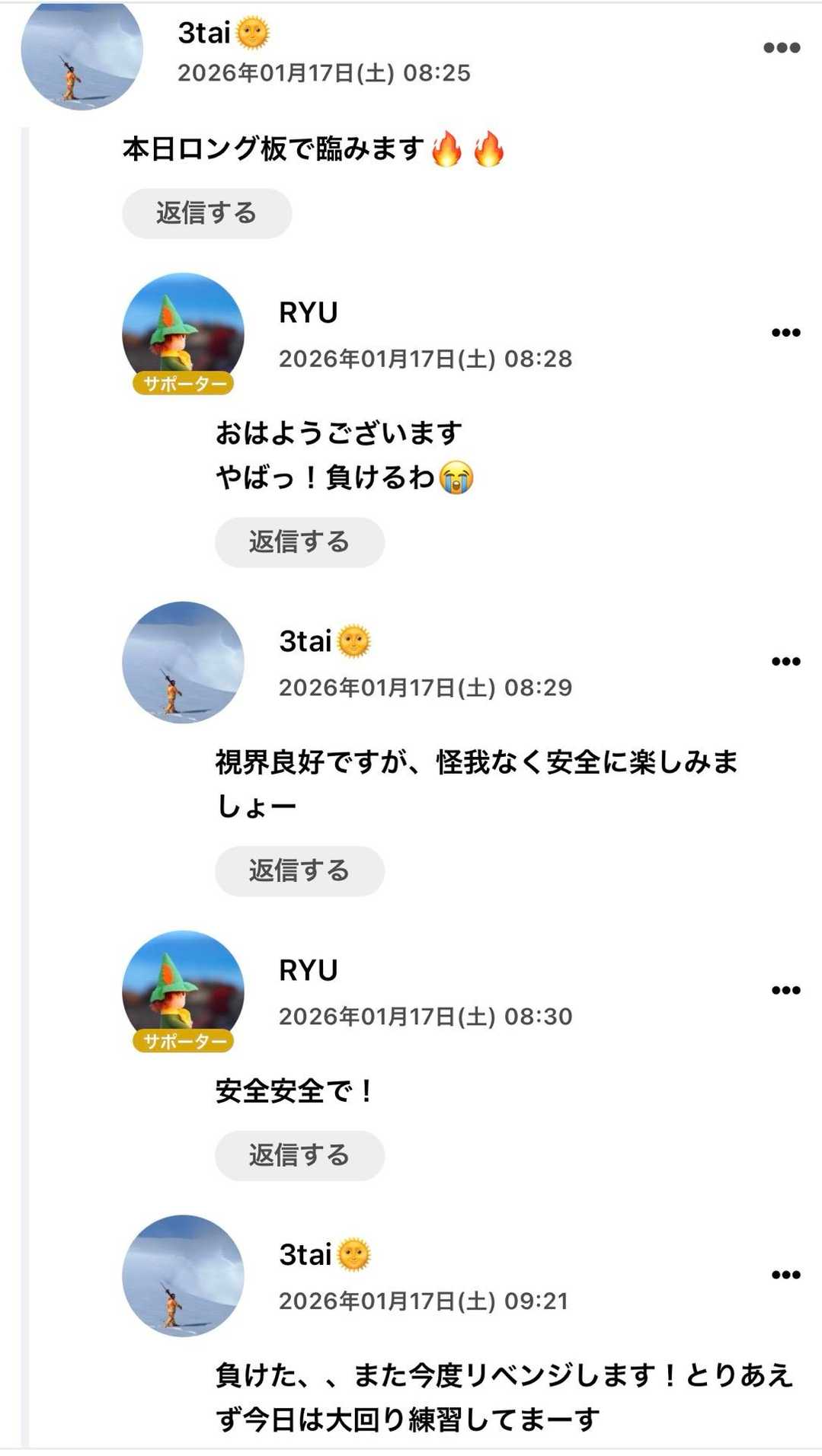This screenshot has height=1456, width=822.
Task: Open the three-dot menu on RYU's 08:30 comment
Action: [785, 991]
